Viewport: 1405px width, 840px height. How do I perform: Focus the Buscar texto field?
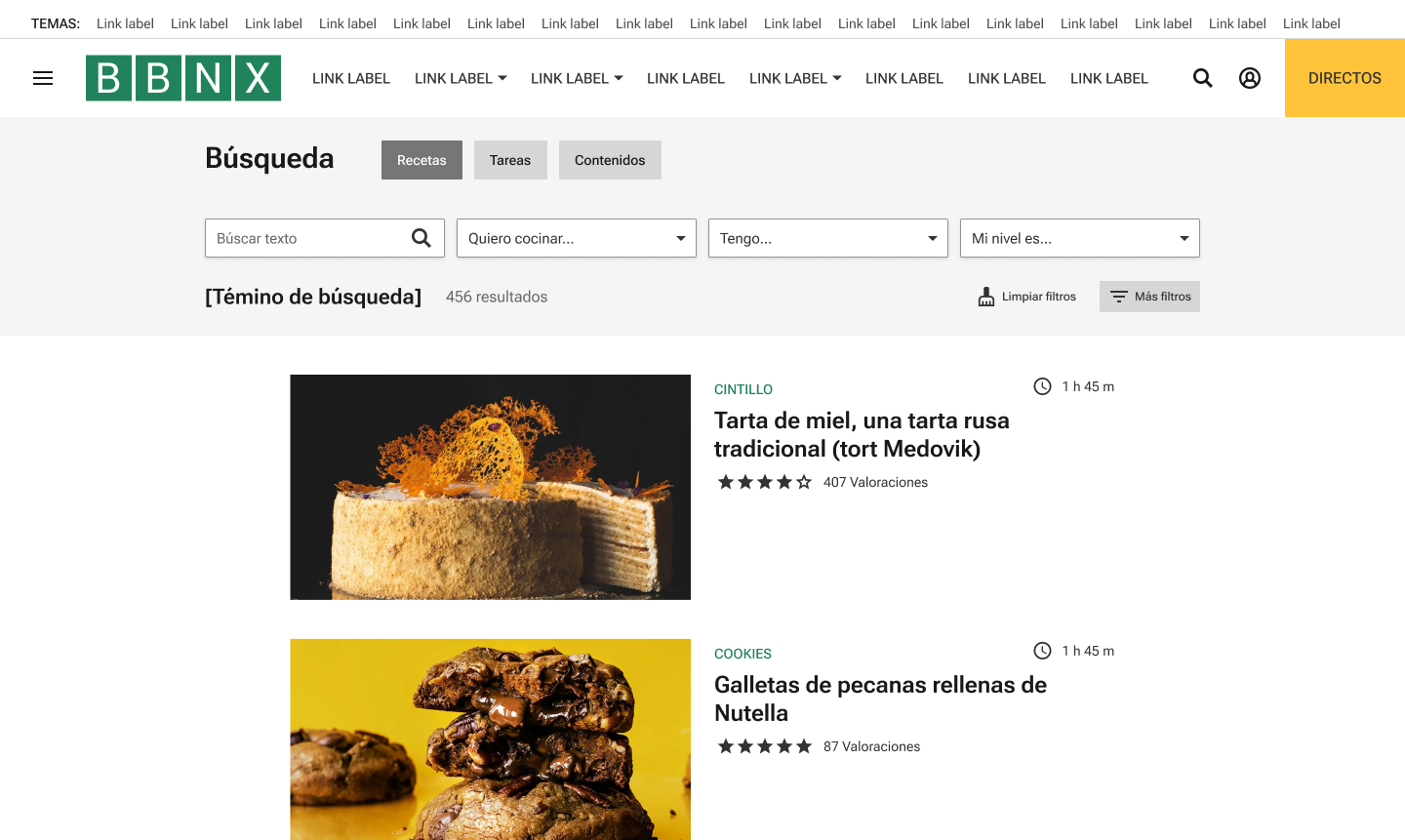307,238
